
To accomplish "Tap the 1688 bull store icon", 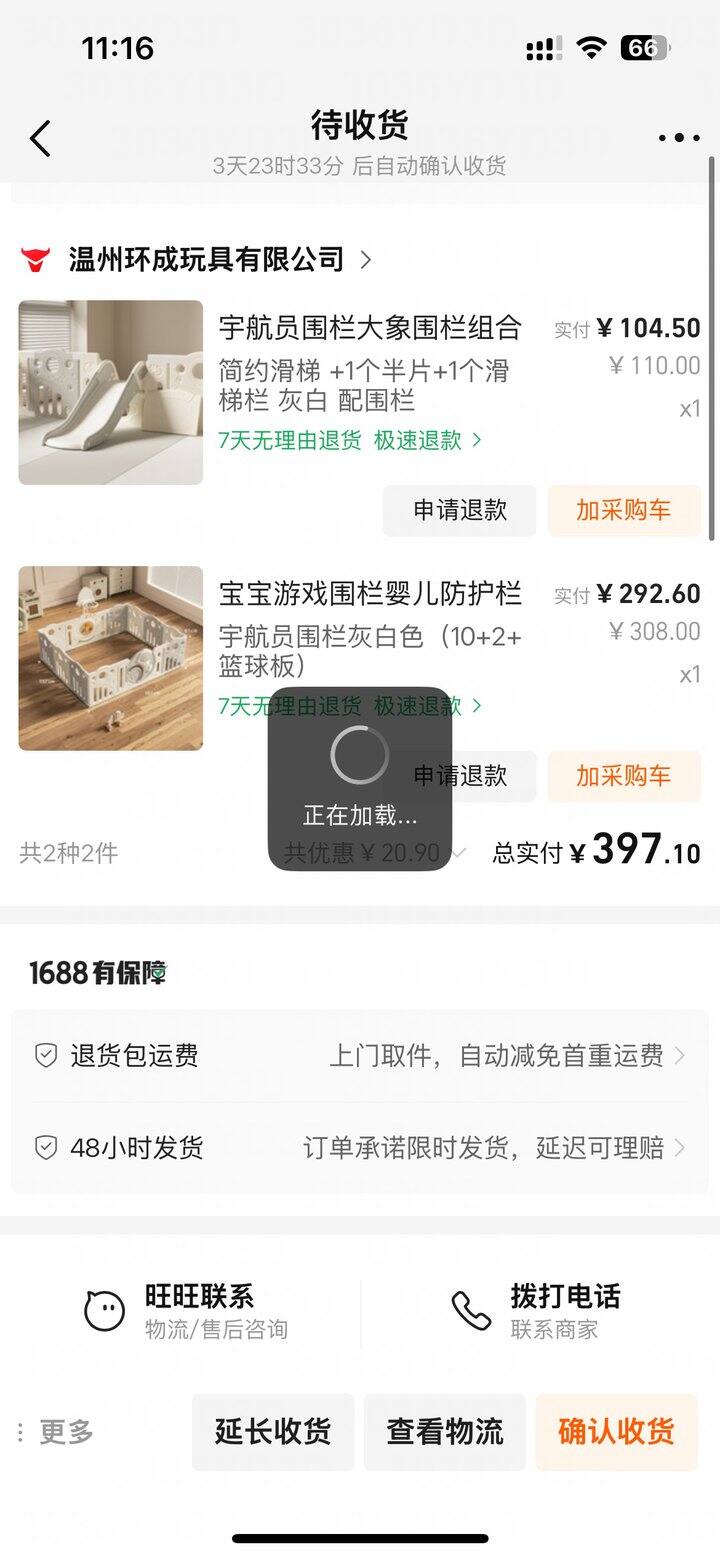I will (x=38, y=258).
